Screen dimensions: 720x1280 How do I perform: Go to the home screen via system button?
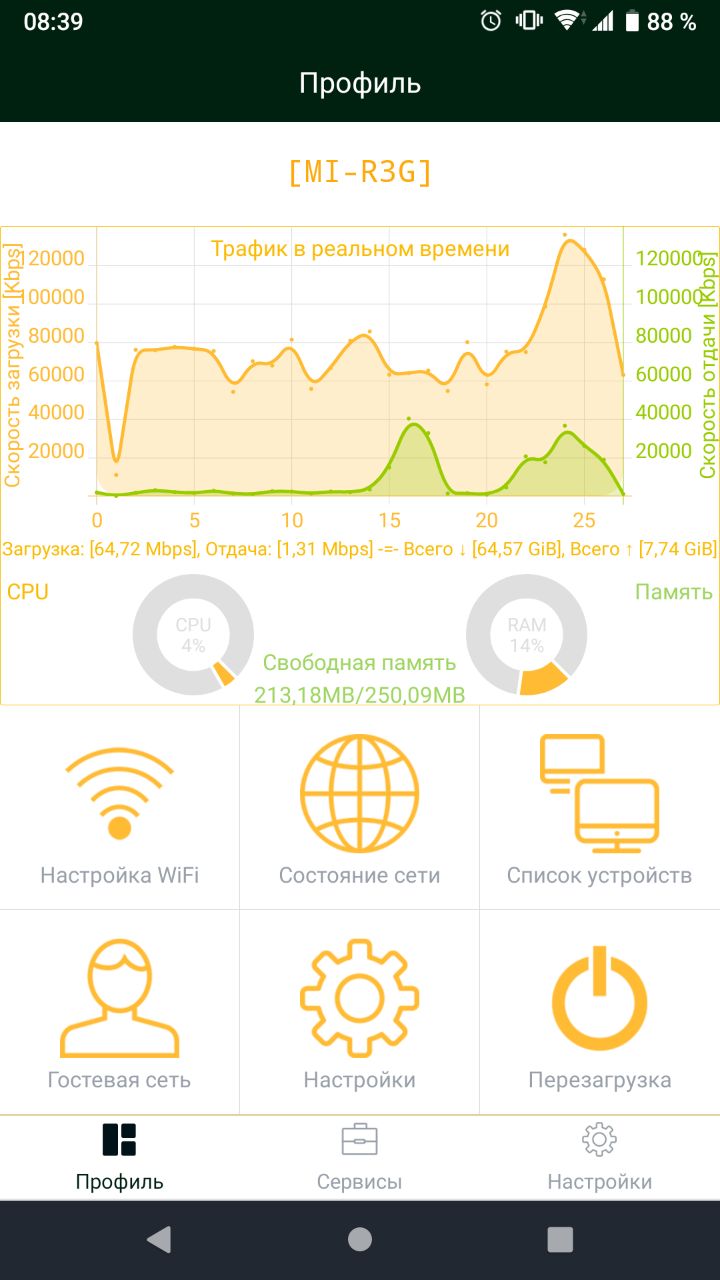click(360, 1240)
